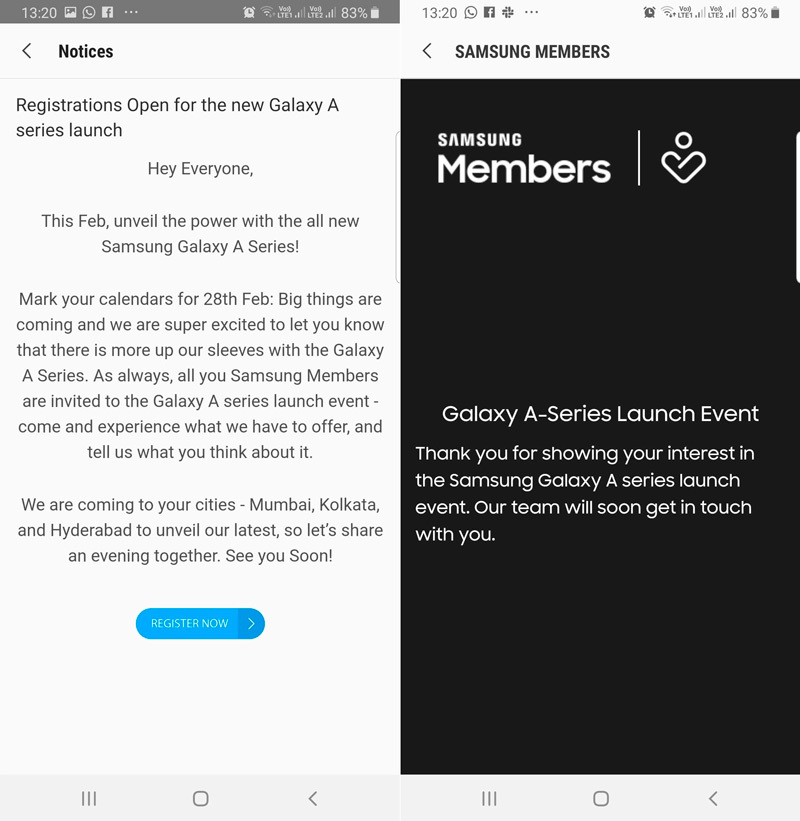Go back from the Notices screen
Screen dimensions: 800x821
(x=27, y=51)
